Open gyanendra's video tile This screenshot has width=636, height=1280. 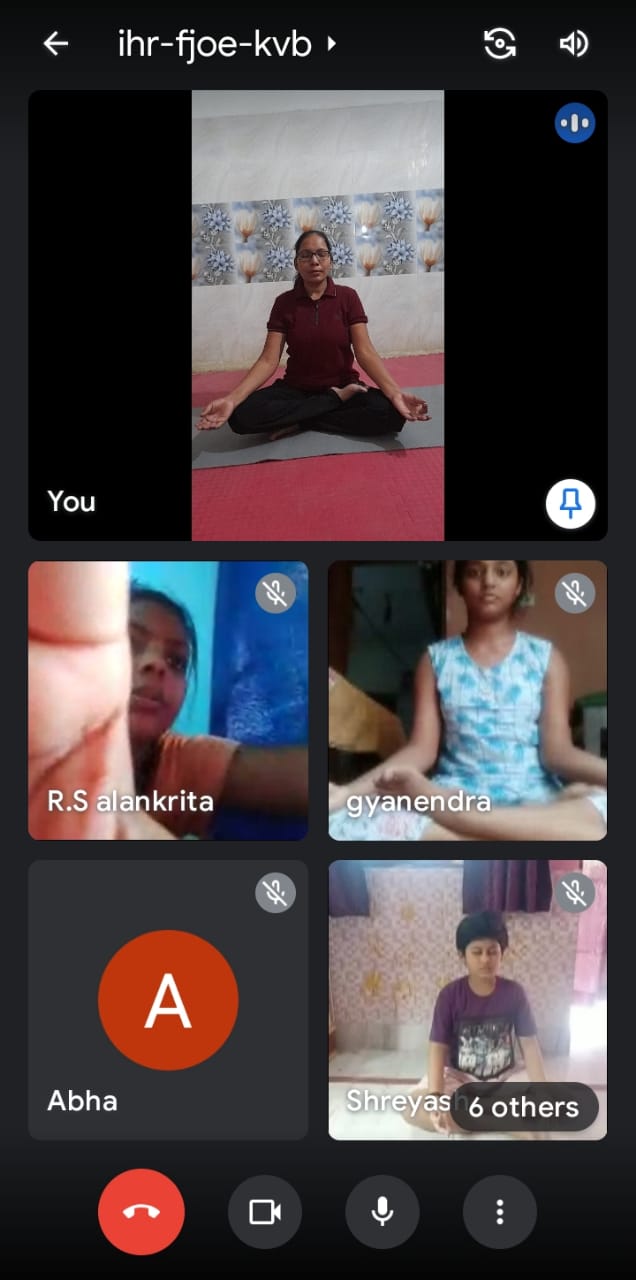(467, 700)
